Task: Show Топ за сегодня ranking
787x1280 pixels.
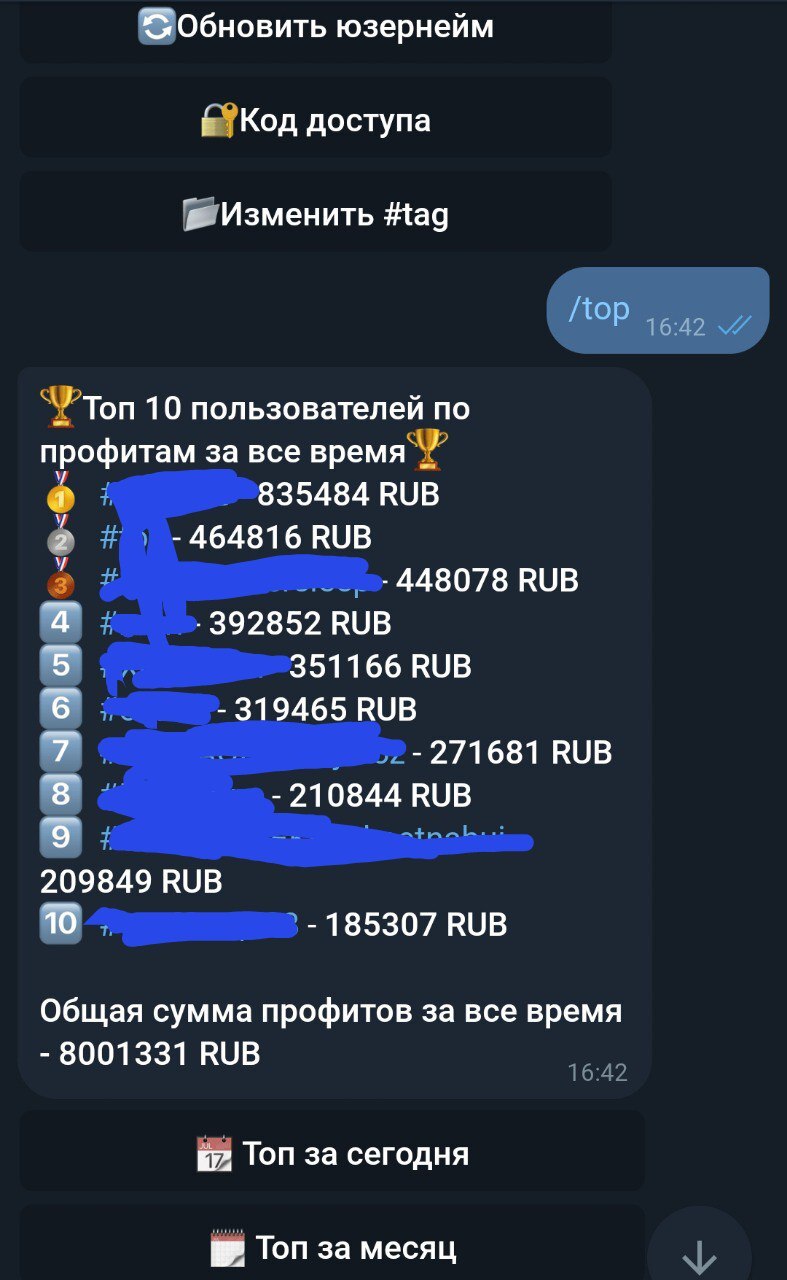Action: 332,1154
